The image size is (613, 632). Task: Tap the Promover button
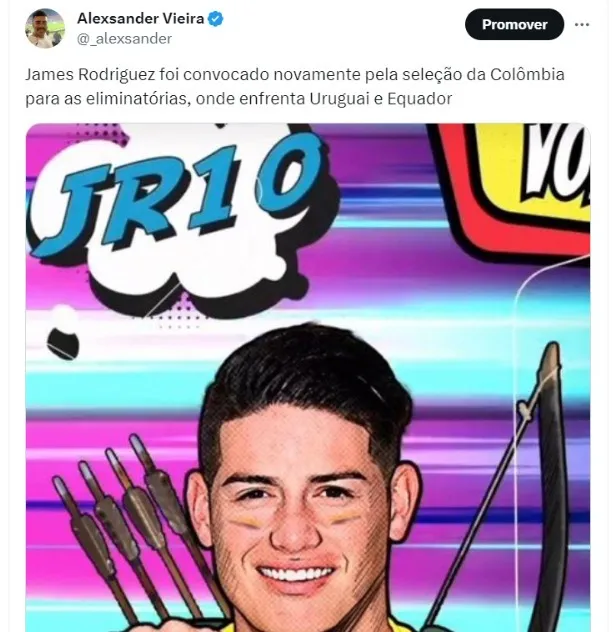point(514,24)
